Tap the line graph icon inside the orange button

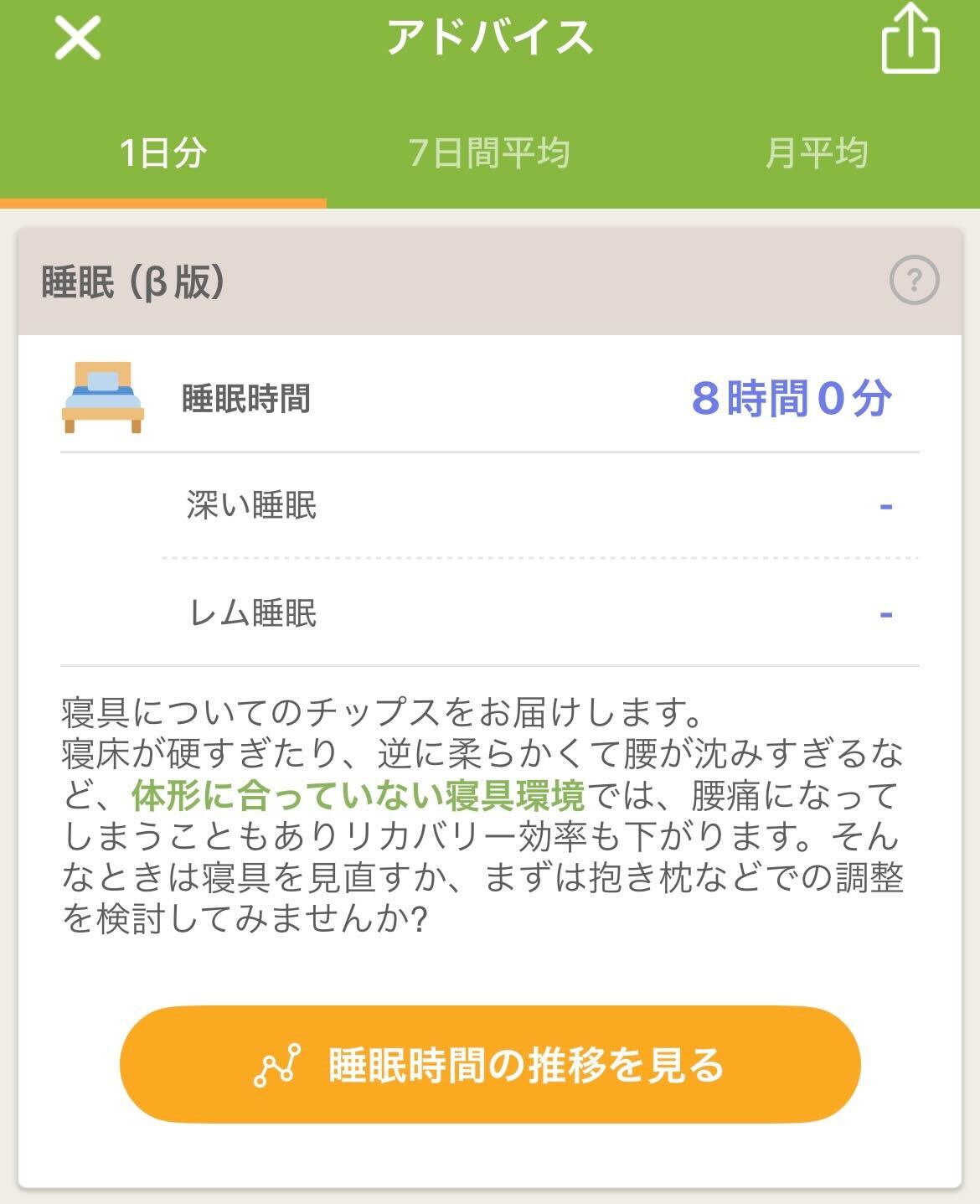(276, 1066)
